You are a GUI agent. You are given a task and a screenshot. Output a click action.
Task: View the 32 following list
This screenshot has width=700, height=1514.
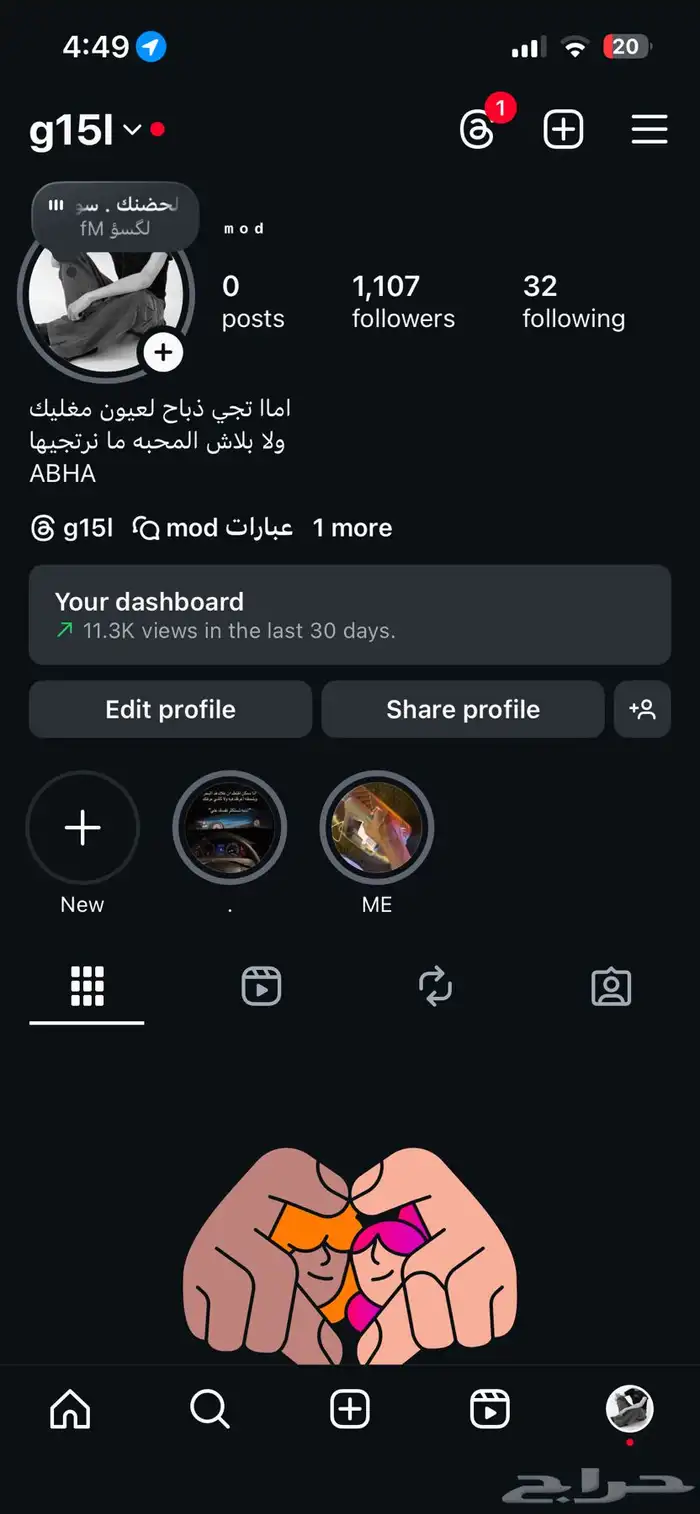click(x=573, y=301)
